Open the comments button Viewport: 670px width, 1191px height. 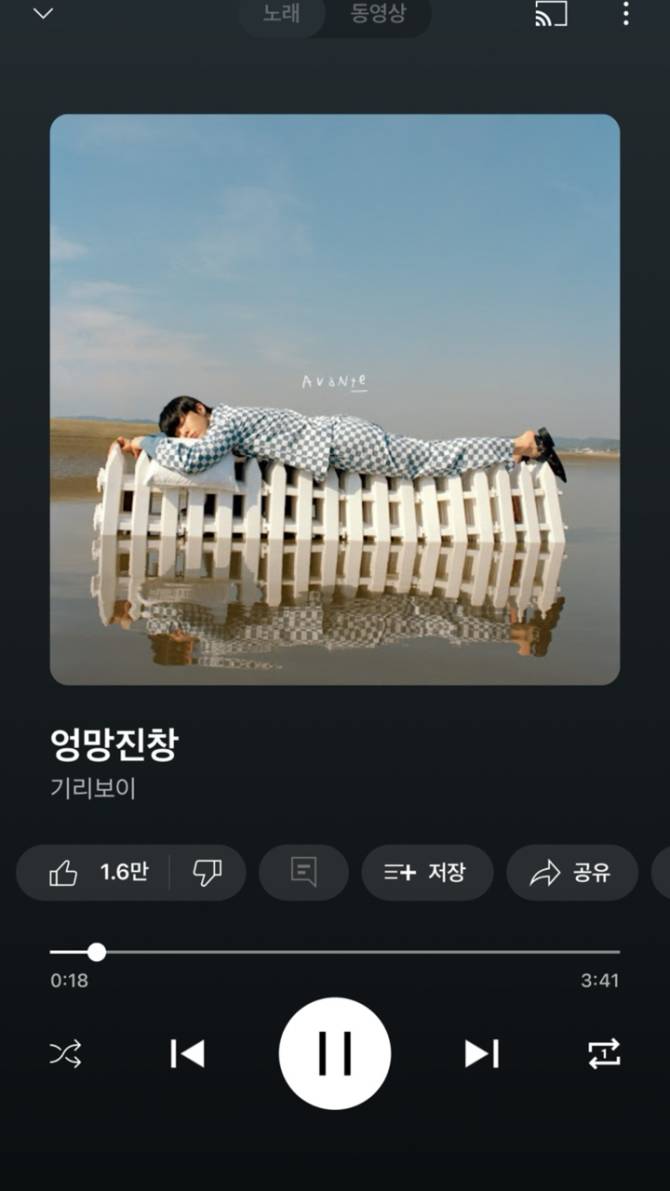(303, 872)
